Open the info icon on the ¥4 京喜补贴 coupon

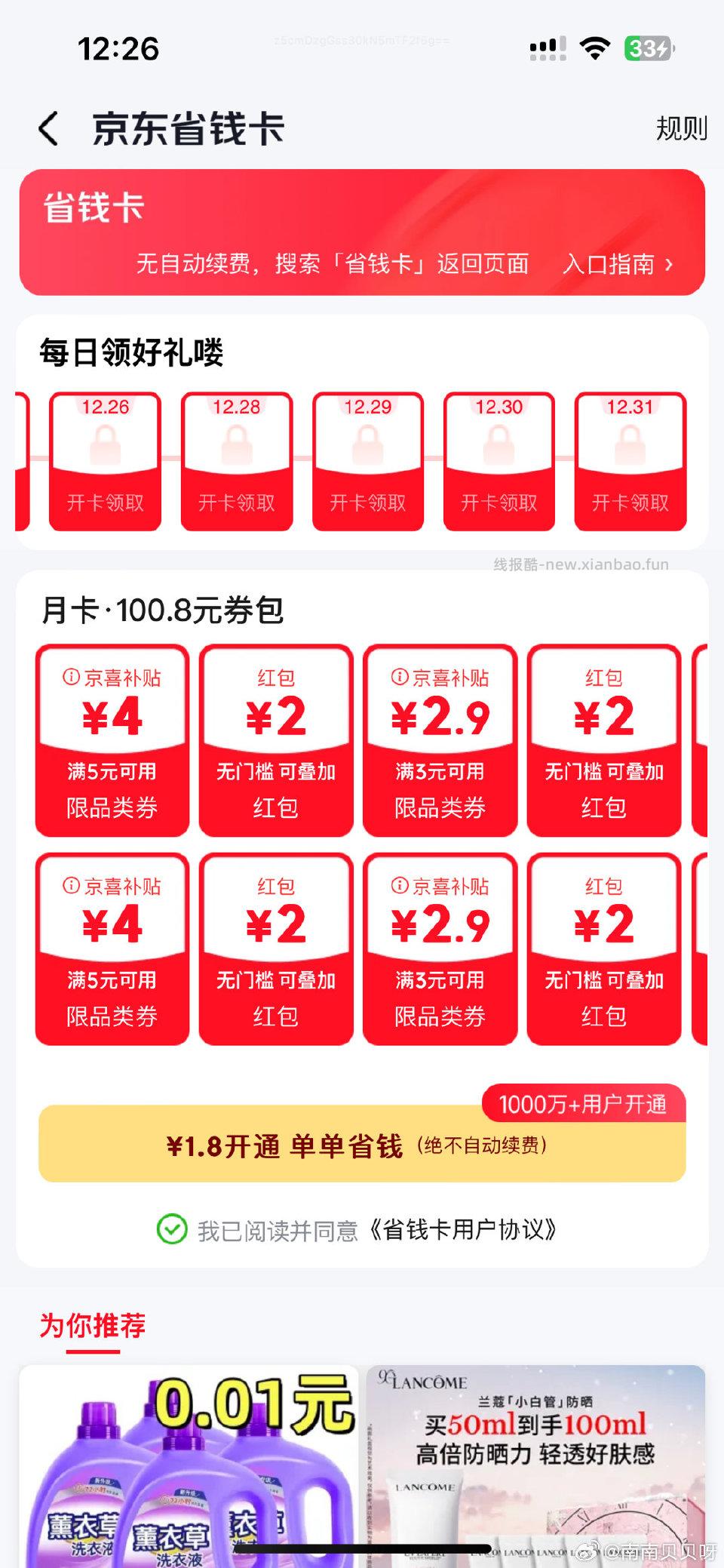pyautogui.click(x=70, y=678)
